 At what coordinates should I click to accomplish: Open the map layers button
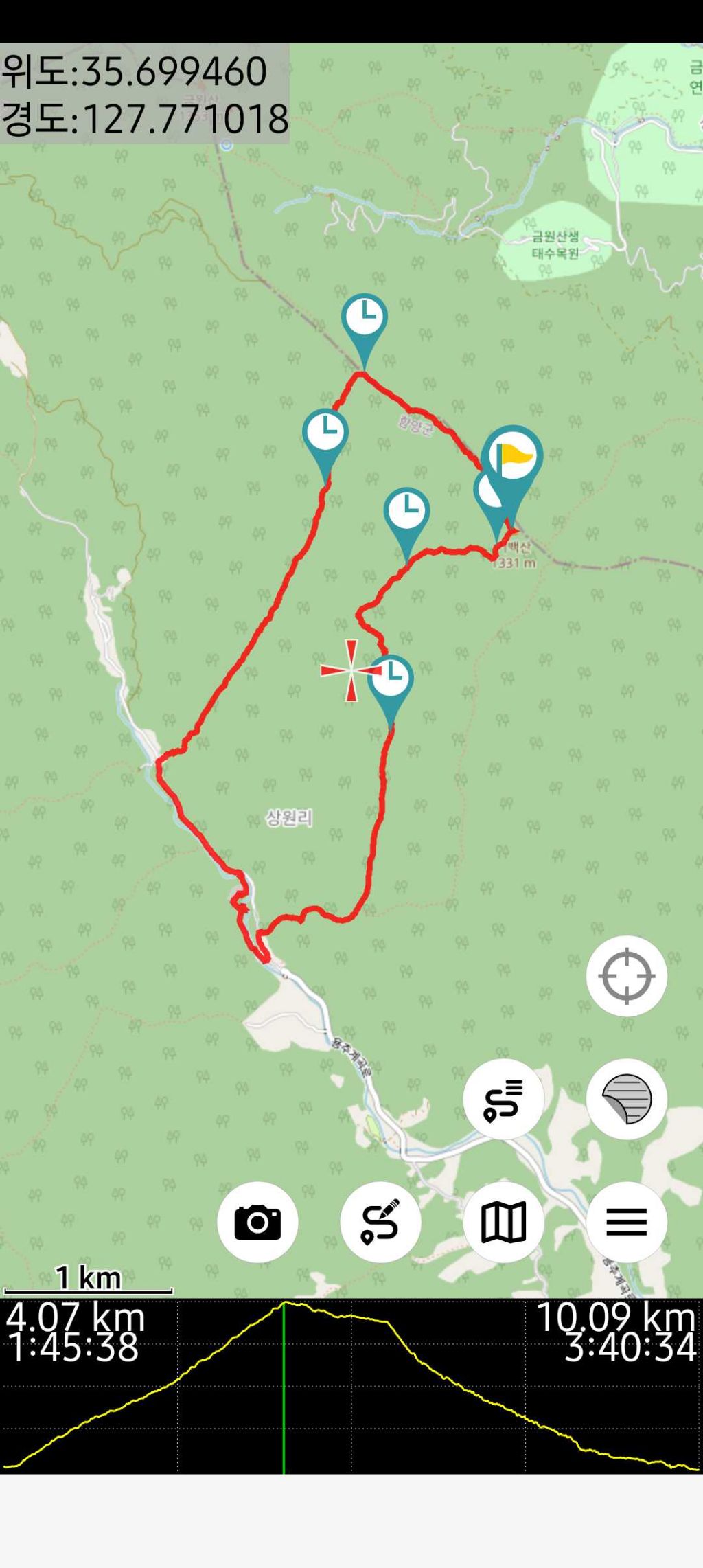[626, 1099]
